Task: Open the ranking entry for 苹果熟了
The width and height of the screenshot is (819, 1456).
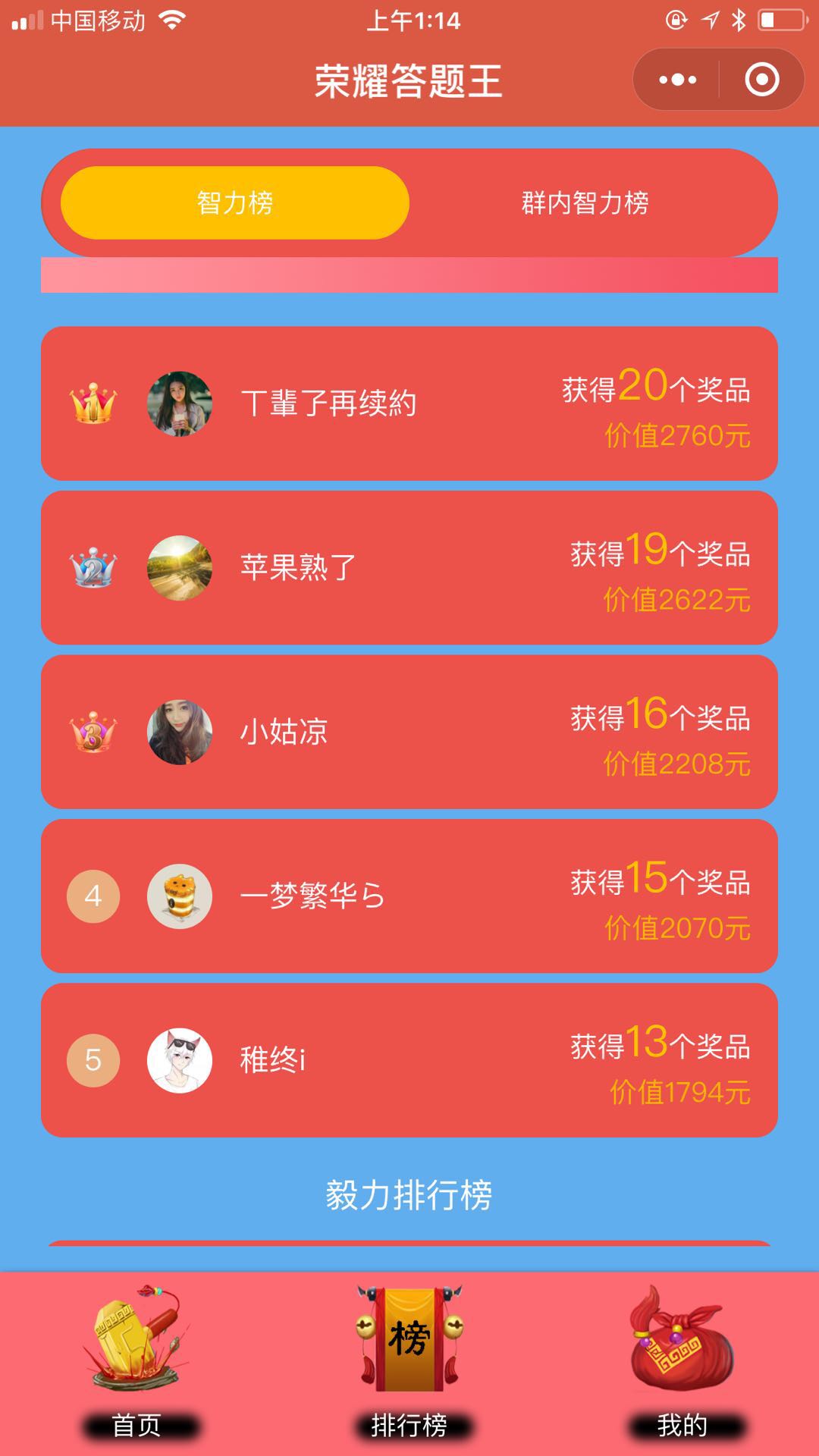Action: tap(409, 568)
